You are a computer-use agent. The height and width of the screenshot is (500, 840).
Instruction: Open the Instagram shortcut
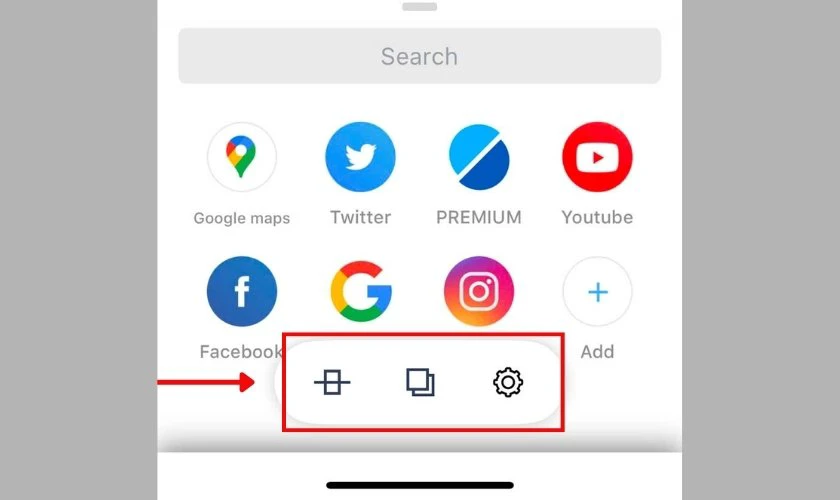click(479, 291)
